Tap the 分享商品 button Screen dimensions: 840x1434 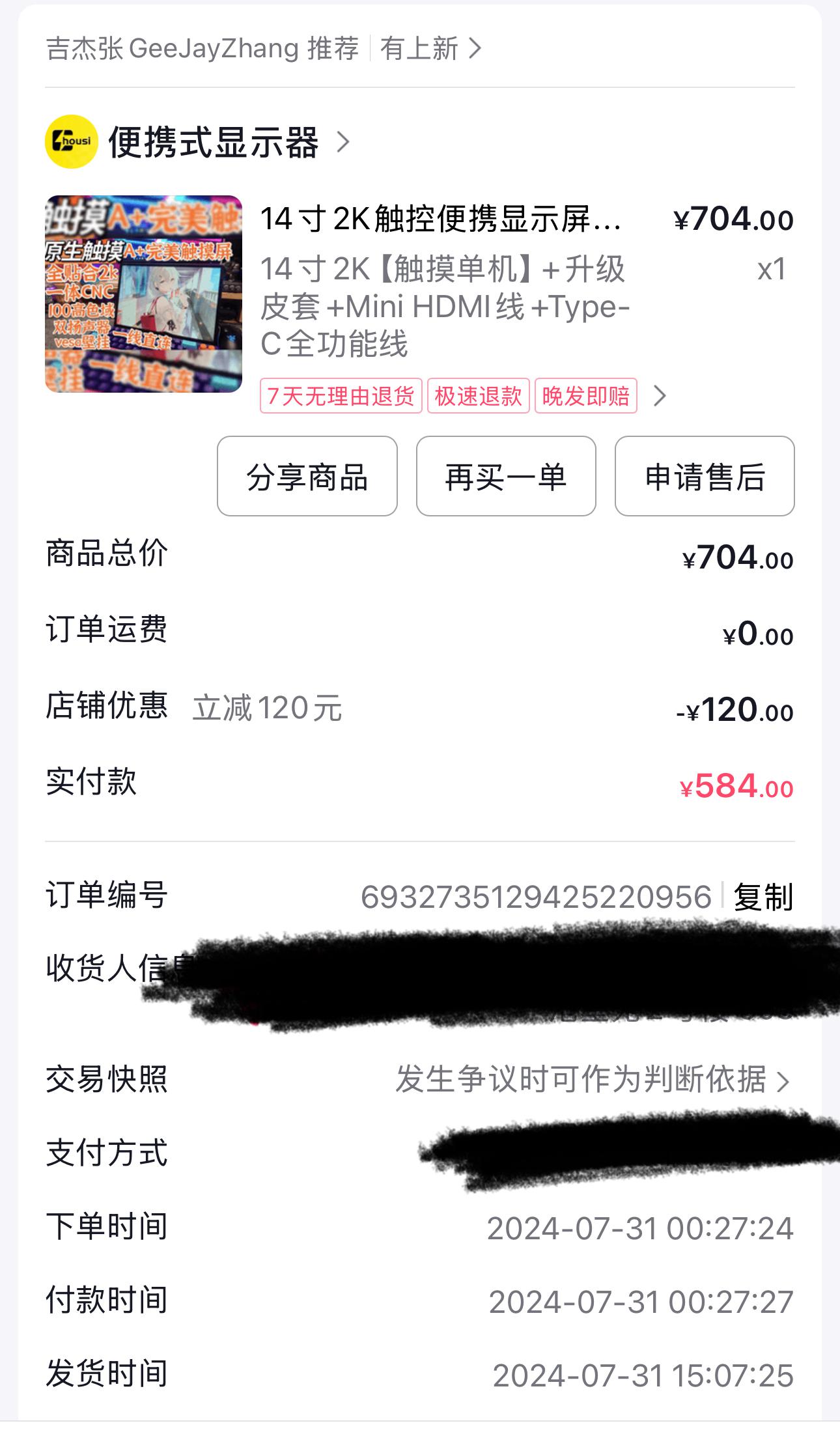click(x=307, y=477)
